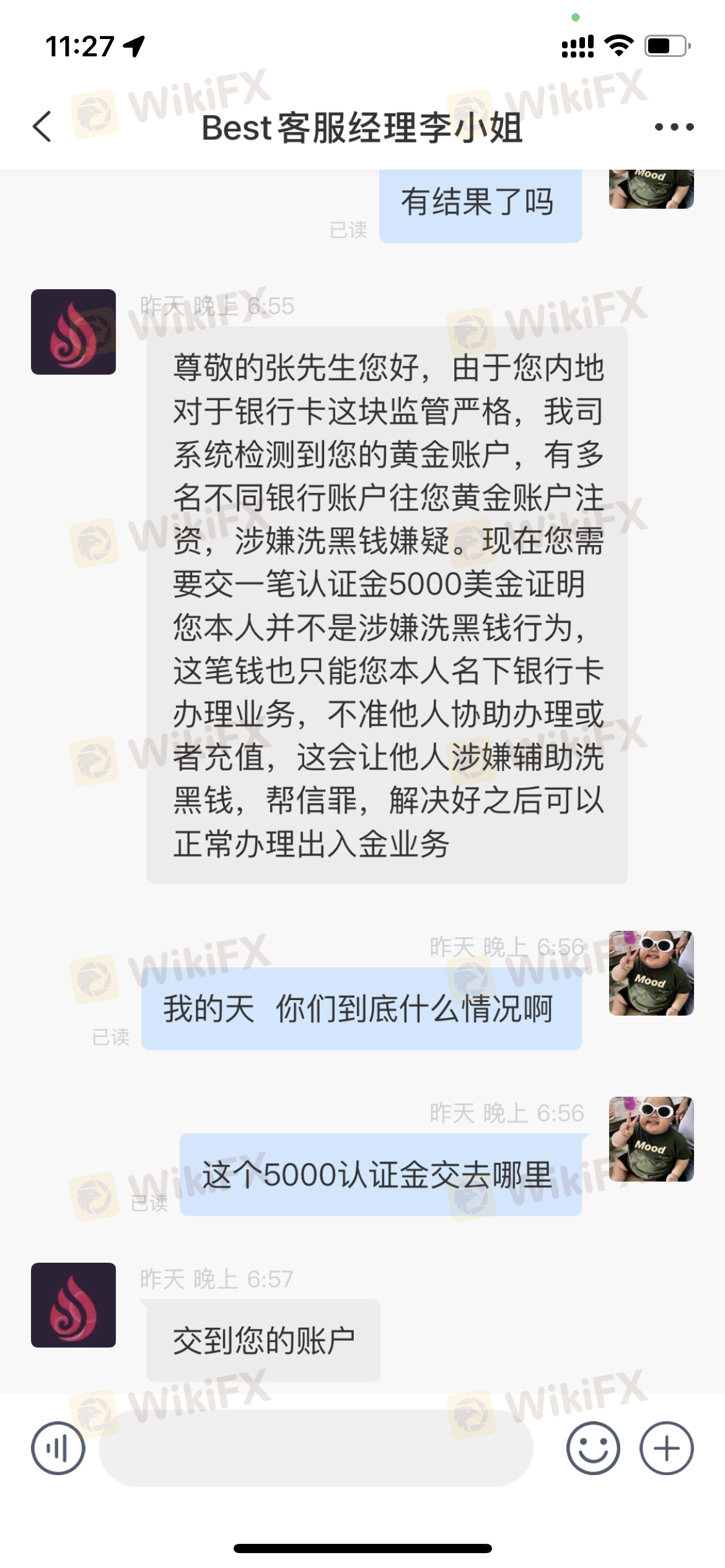This screenshot has width=725, height=1568.
Task: Open the plus attachments menu
Action: pyautogui.click(x=666, y=1448)
